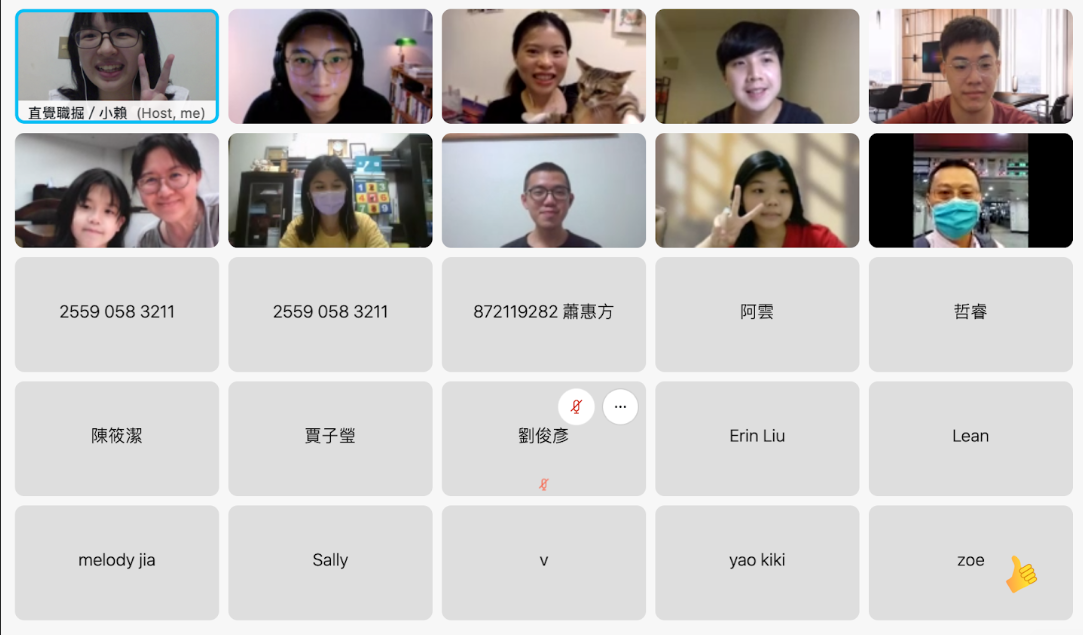Screen dimensions: 1083x635
Task: Choose the 哲睿 participant tile
Action: coord(970,313)
